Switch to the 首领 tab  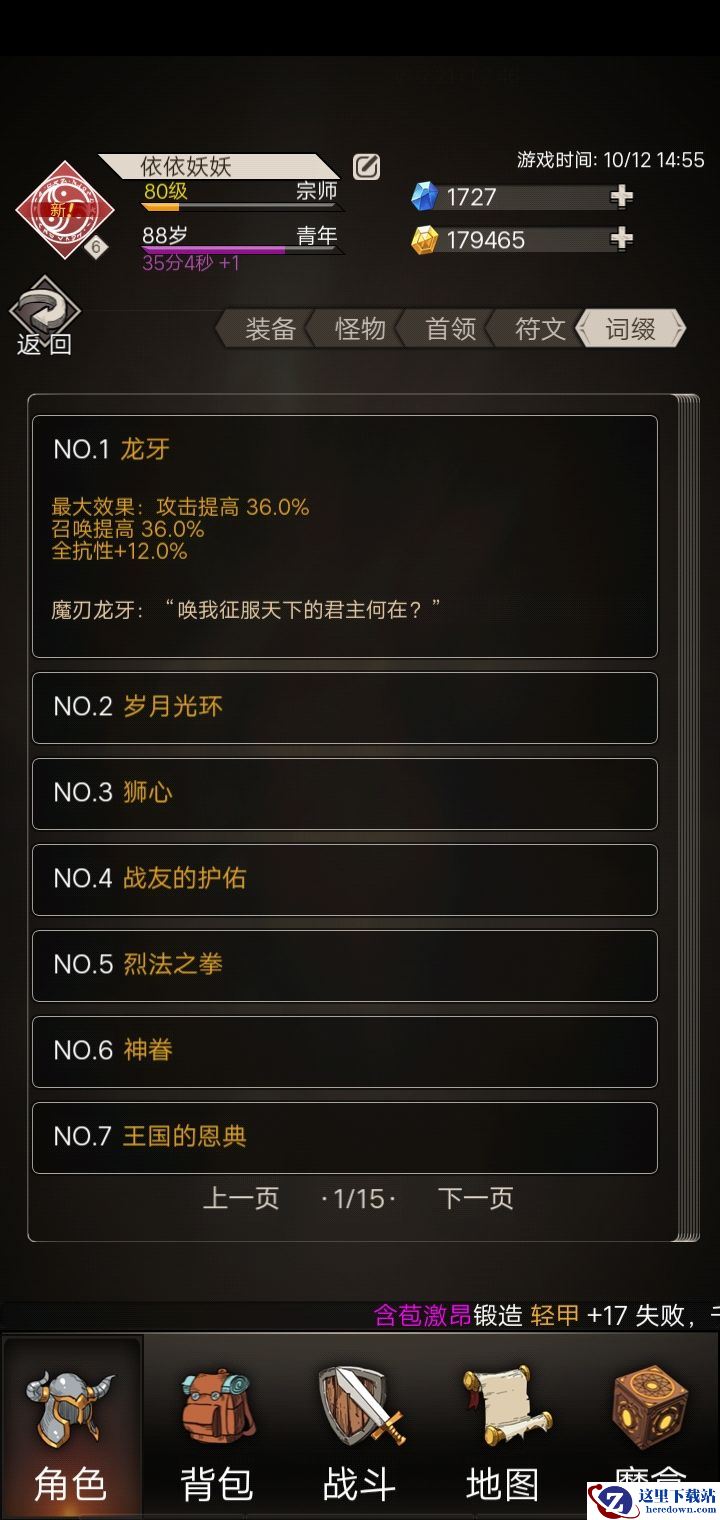coord(450,329)
